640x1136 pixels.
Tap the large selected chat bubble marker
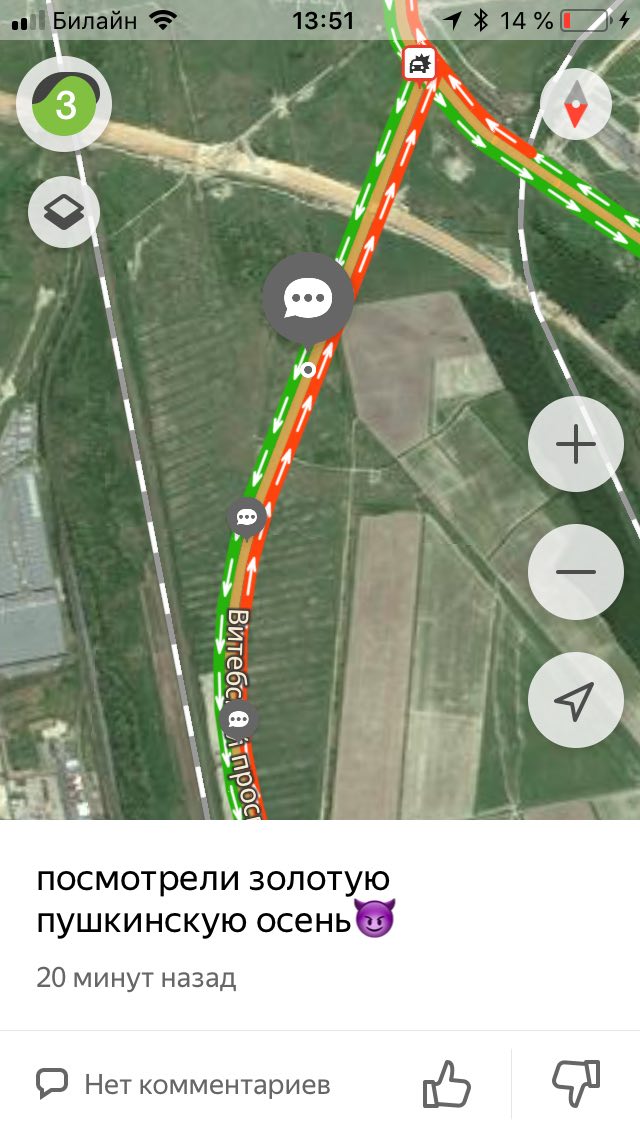(x=308, y=298)
